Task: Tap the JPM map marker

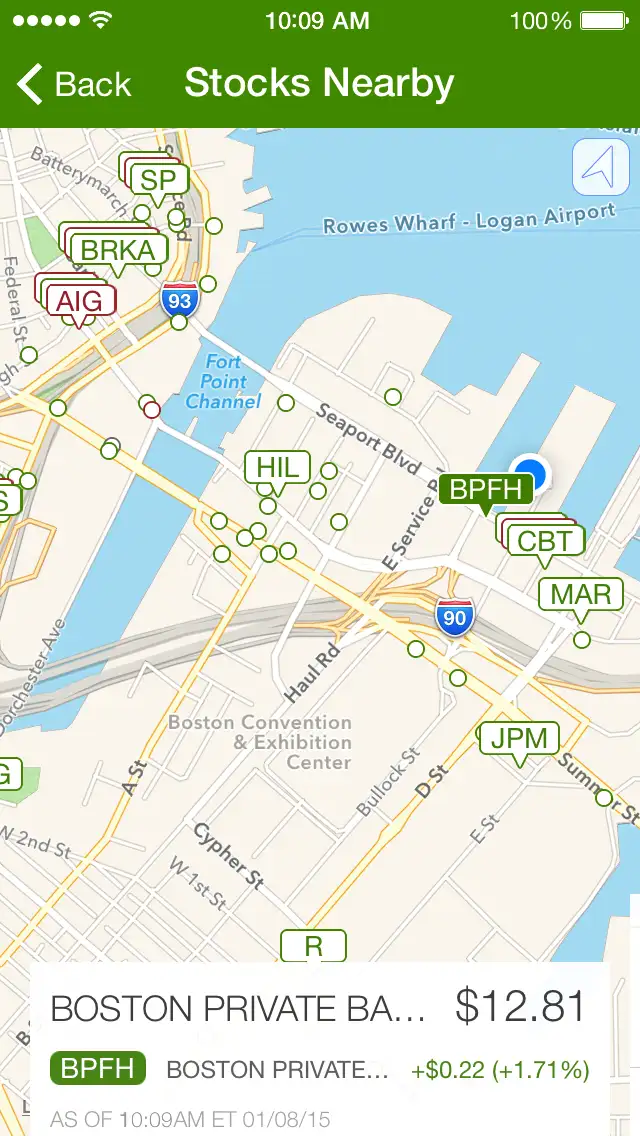Action: point(520,739)
